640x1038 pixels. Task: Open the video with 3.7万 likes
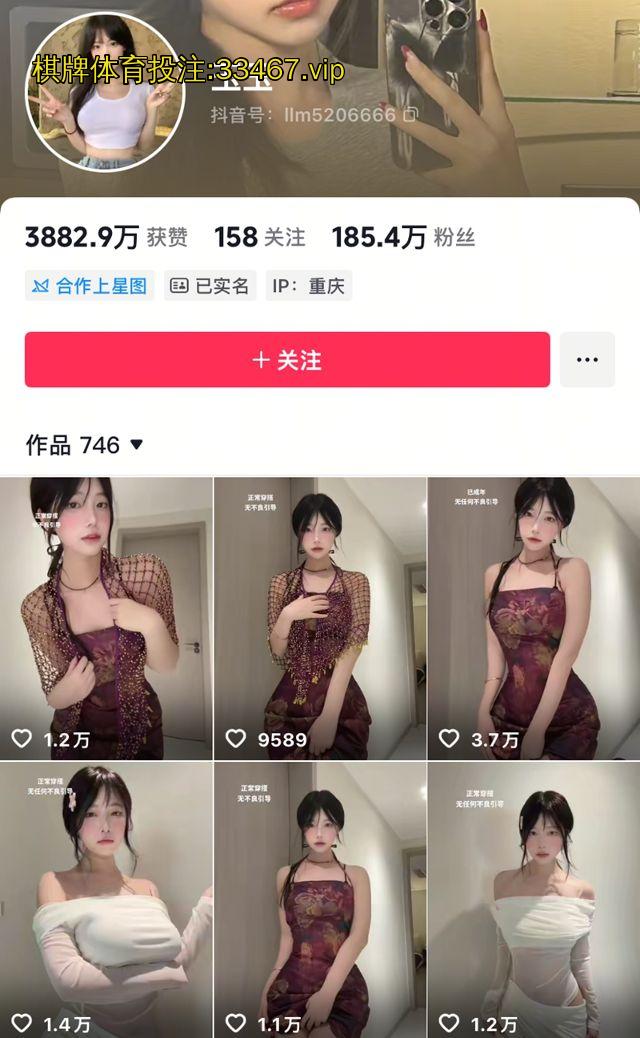pyautogui.click(x=533, y=618)
